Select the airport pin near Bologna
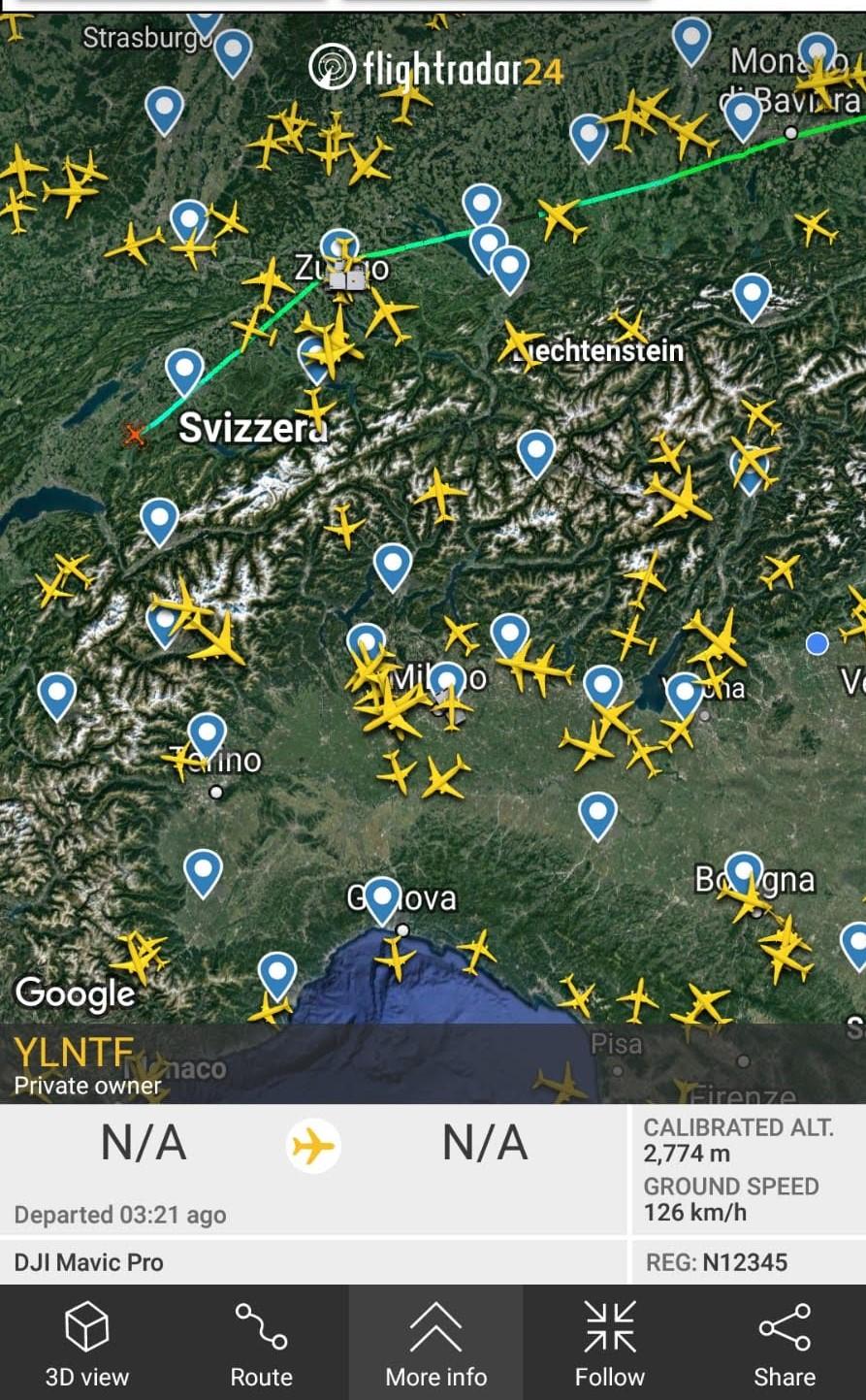The height and width of the screenshot is (1400, 866). tap(744, 874)
